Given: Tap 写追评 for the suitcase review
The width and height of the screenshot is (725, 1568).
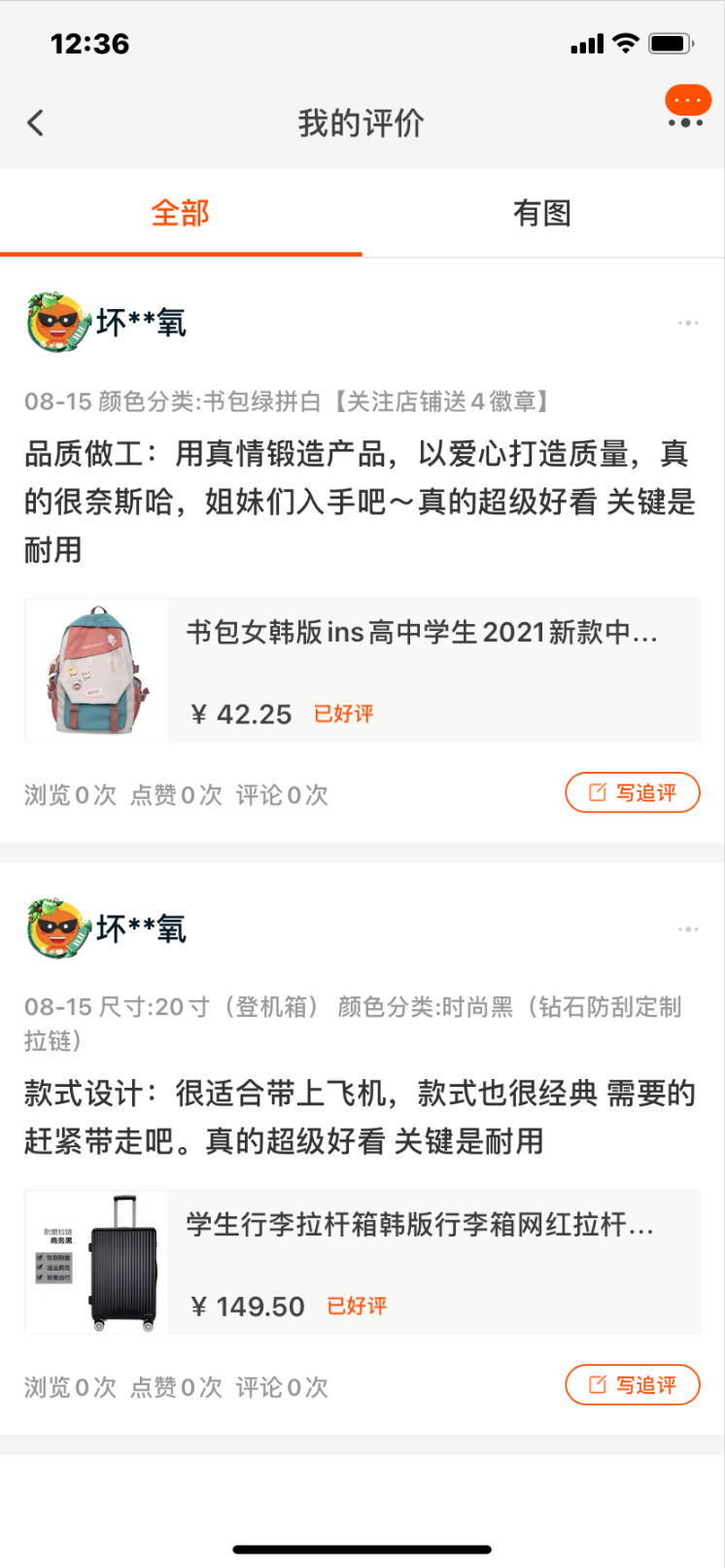Looking at the screenshot, I should pos(633,1385).
